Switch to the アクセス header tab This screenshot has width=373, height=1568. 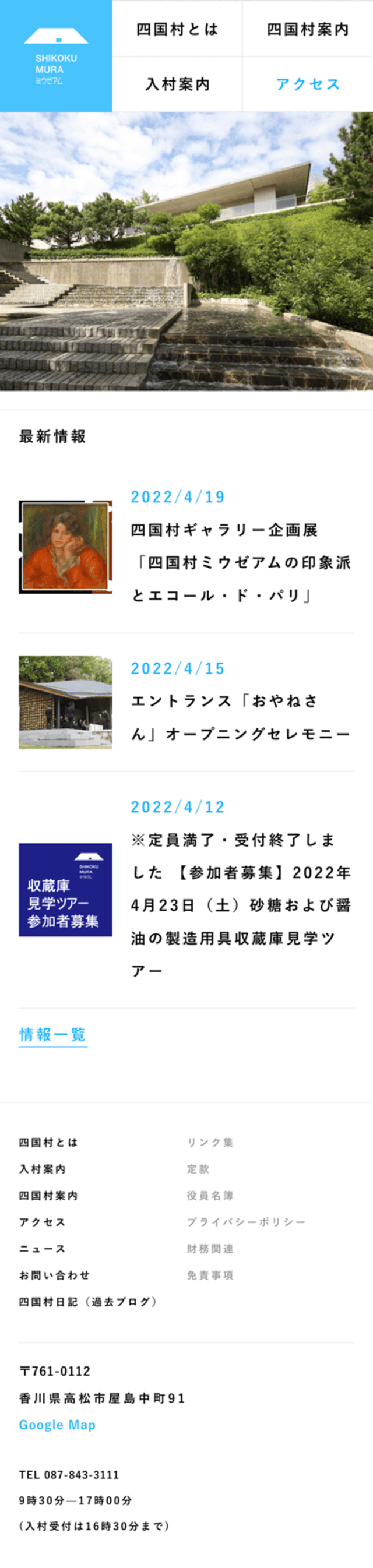pyautogui.click(x=308, y=84)
